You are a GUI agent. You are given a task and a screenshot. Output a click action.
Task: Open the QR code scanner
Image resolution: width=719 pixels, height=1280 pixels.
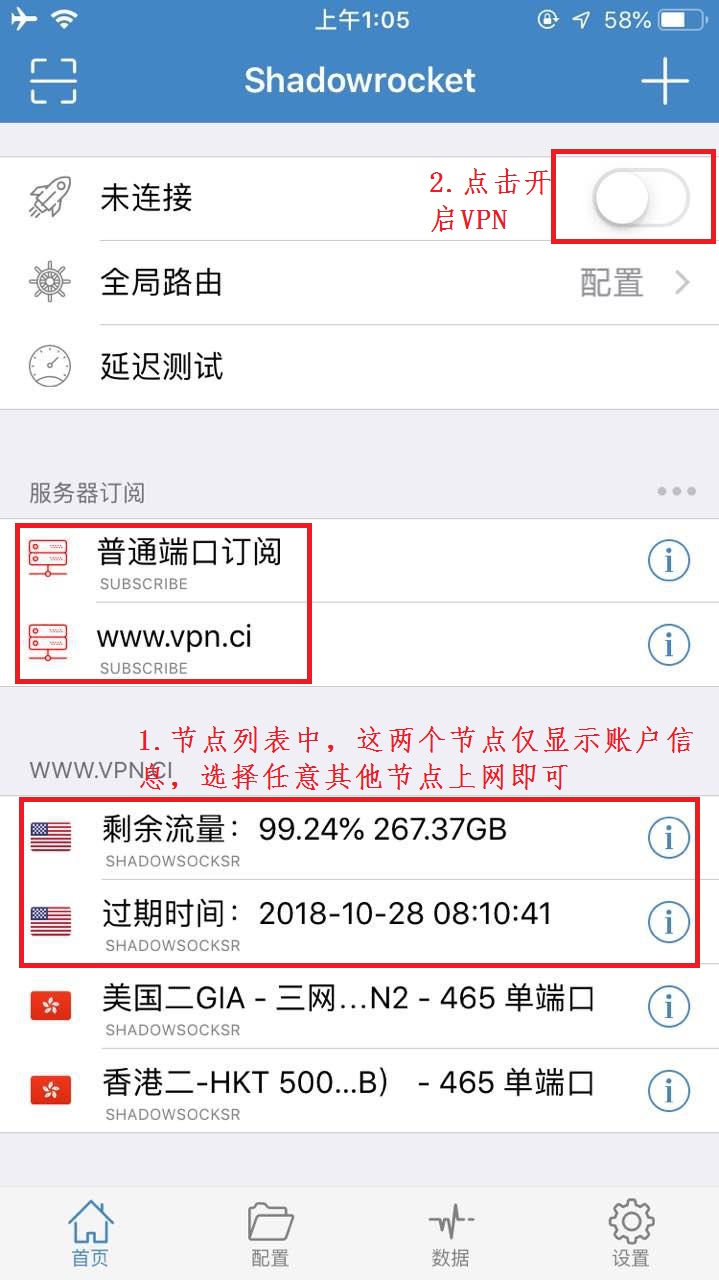[53, 80]
